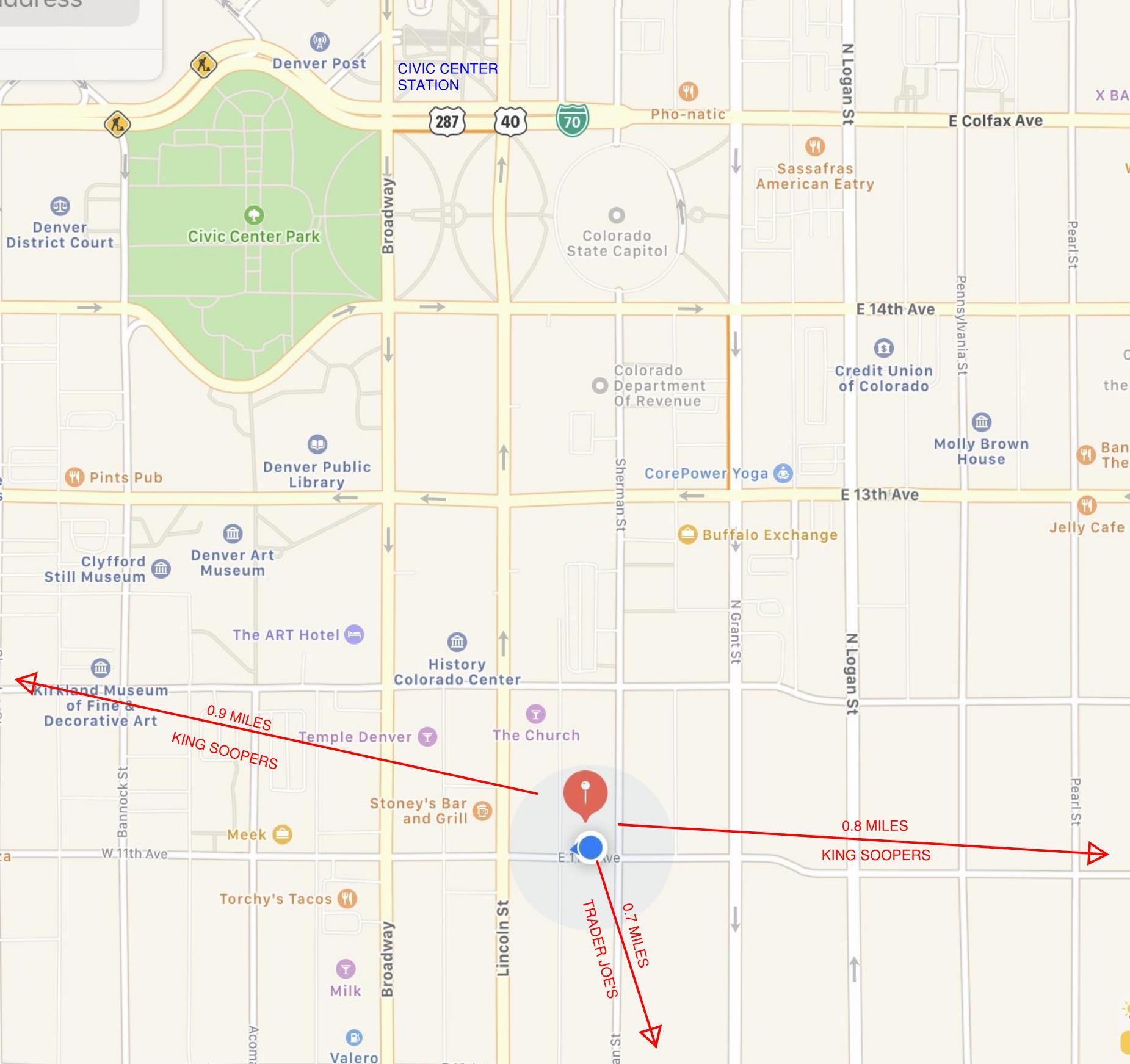Open Pints Pub restaurant marker

pyautogui.click(x=74, y=477)
